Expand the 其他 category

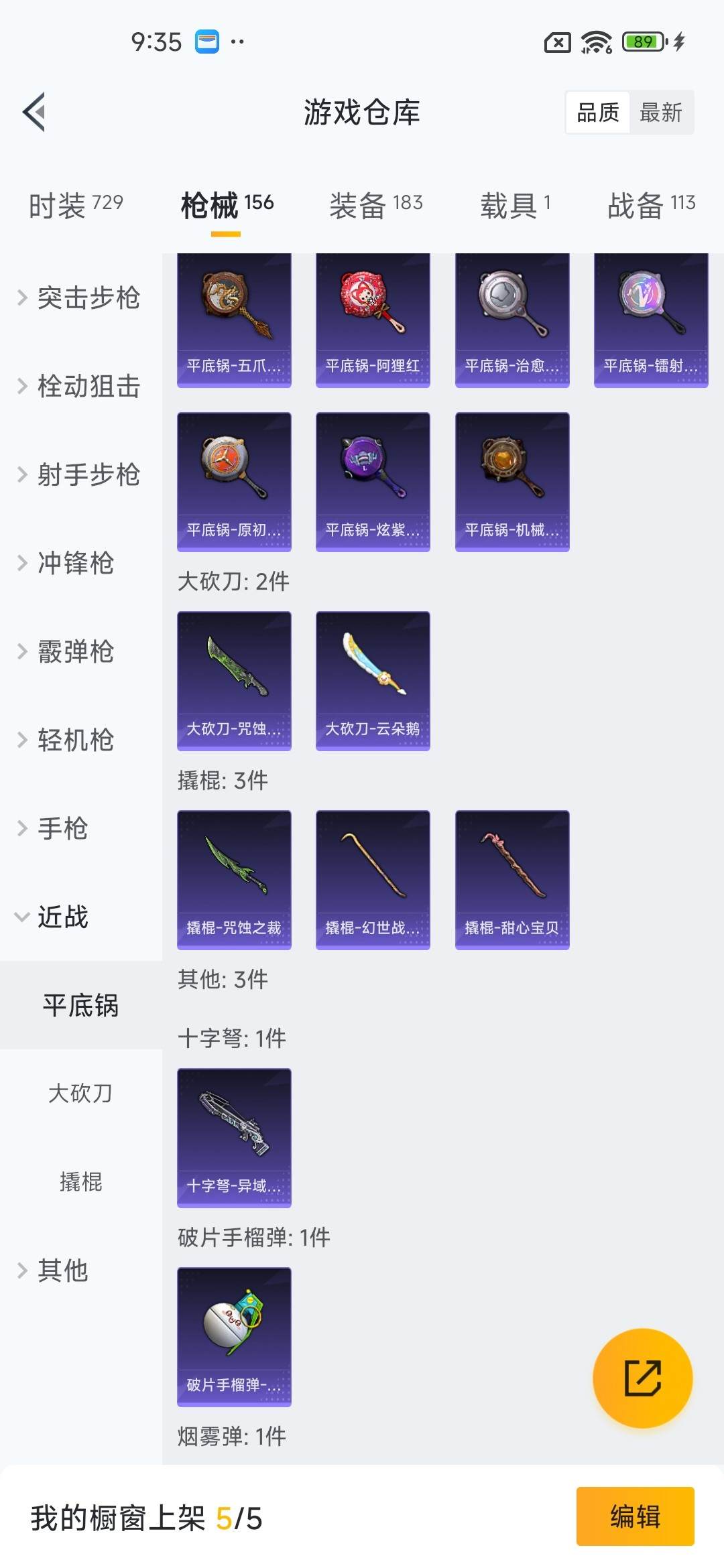click(63, 1269)
